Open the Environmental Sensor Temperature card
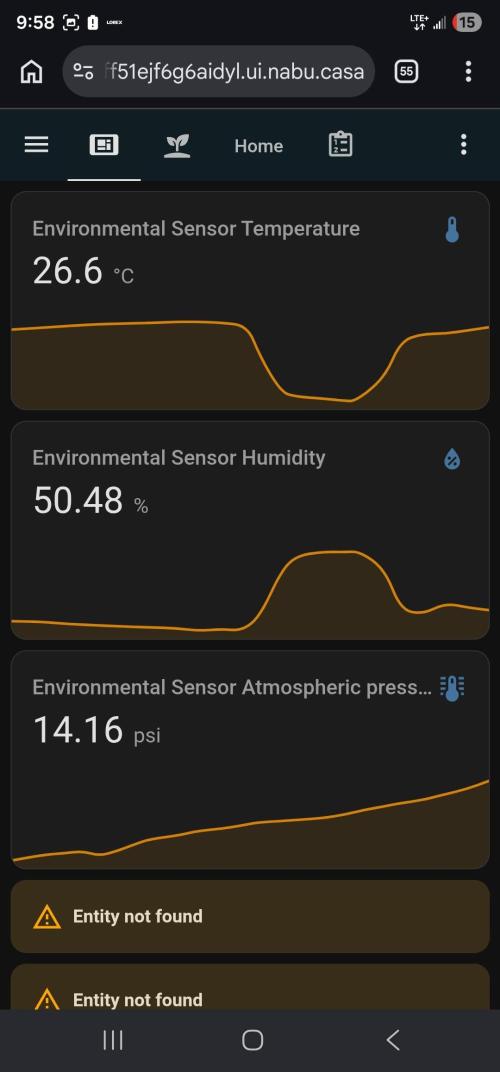 pos(250,300)
